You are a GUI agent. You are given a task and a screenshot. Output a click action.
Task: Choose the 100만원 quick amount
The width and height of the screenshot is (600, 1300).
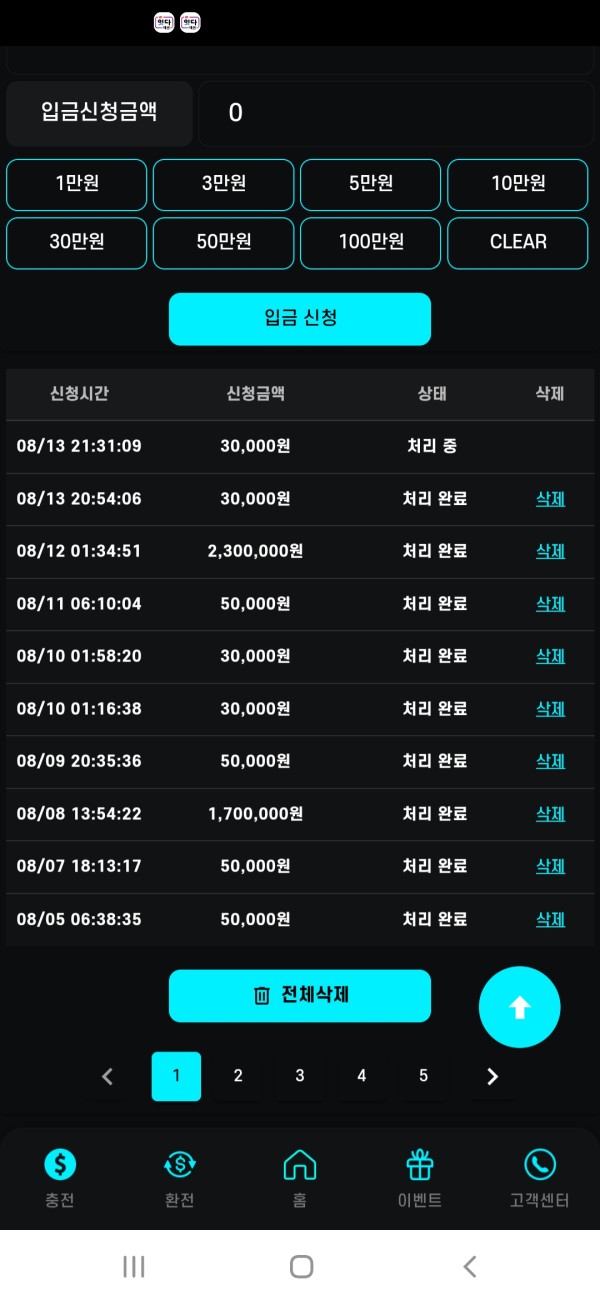tap(370, 243)
